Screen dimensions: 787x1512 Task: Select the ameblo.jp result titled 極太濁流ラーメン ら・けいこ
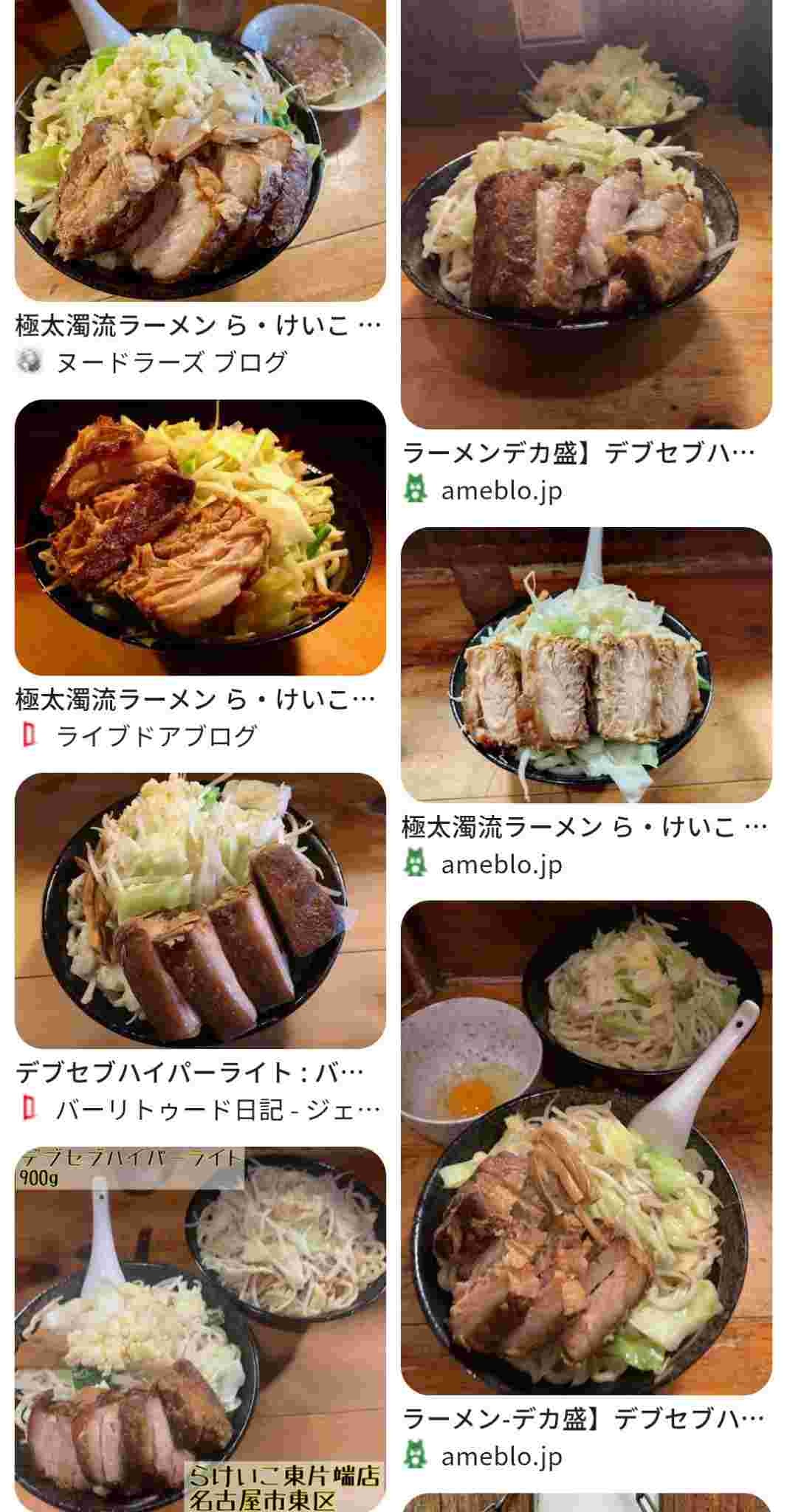pyautogui.click(x=586, y=664)
